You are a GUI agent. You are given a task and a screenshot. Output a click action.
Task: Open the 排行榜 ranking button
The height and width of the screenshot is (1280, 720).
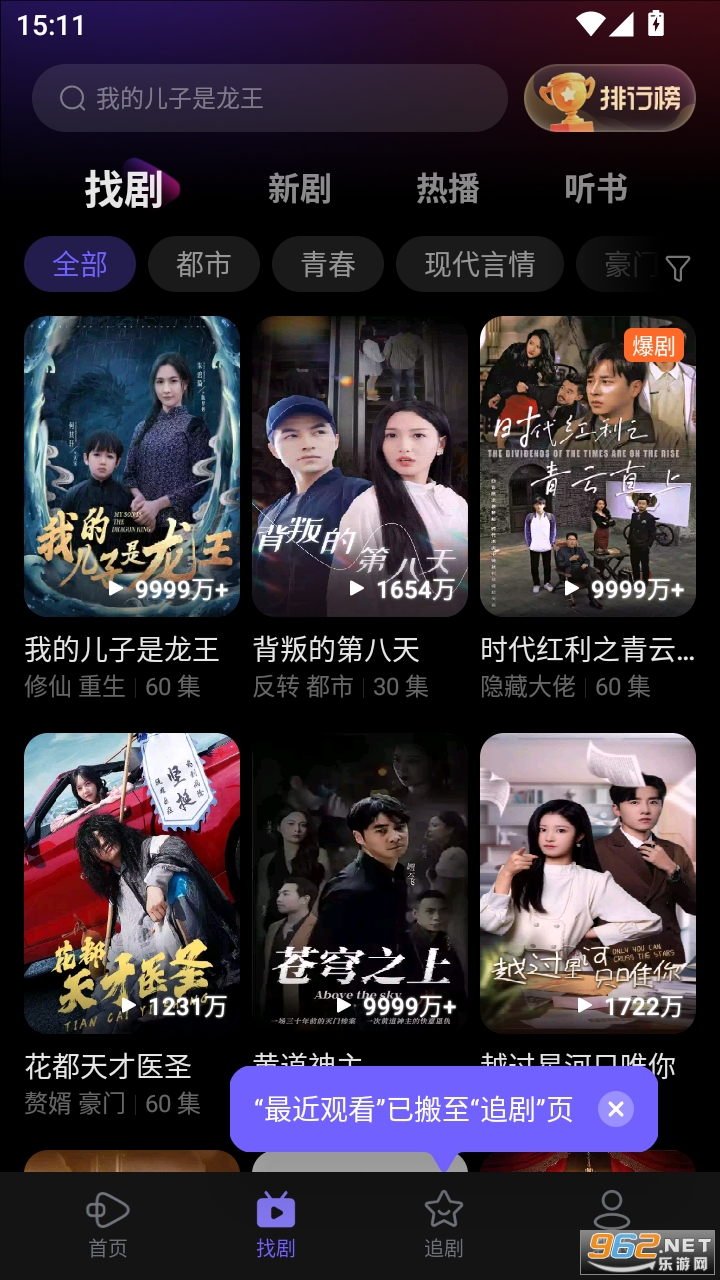click(610, 98)
